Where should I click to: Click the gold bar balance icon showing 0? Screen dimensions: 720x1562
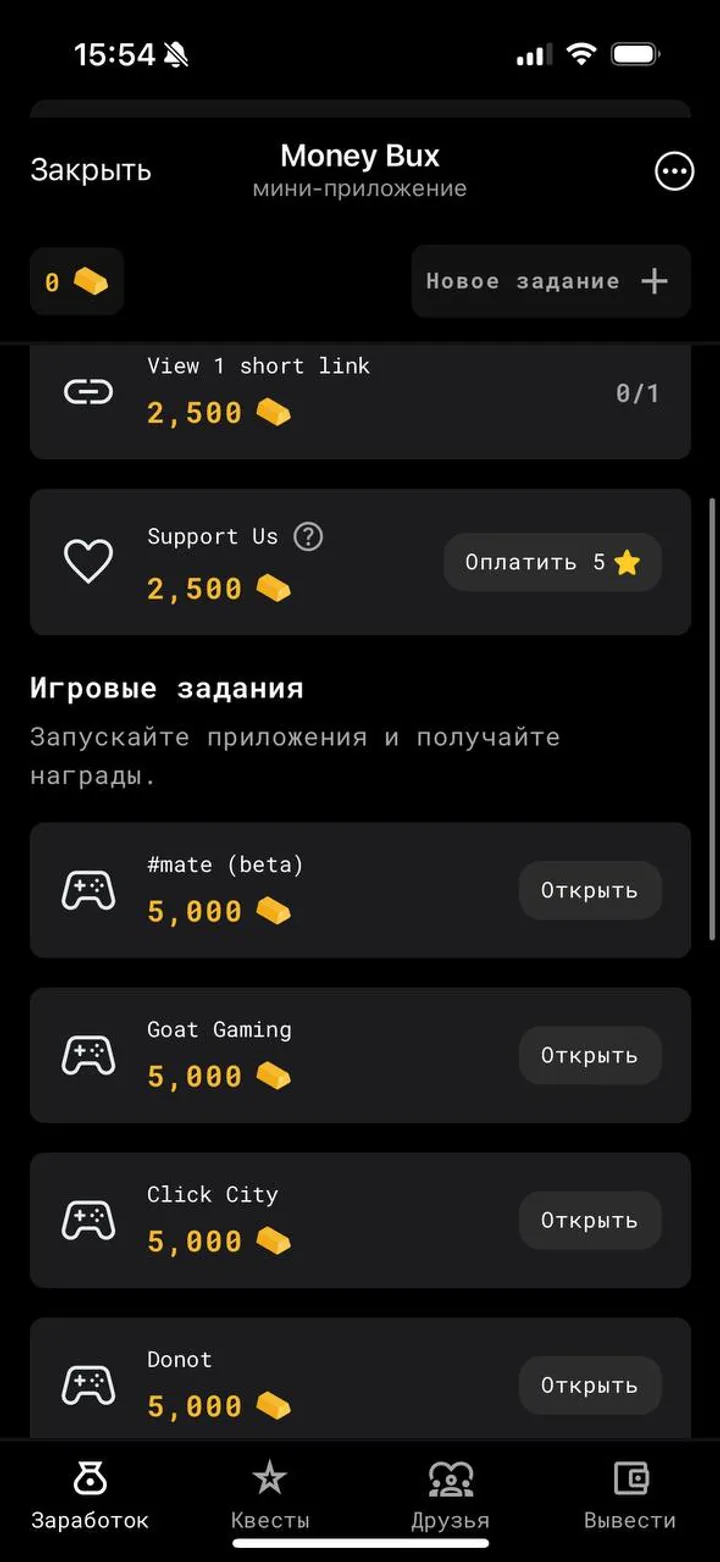coord(91,281)
